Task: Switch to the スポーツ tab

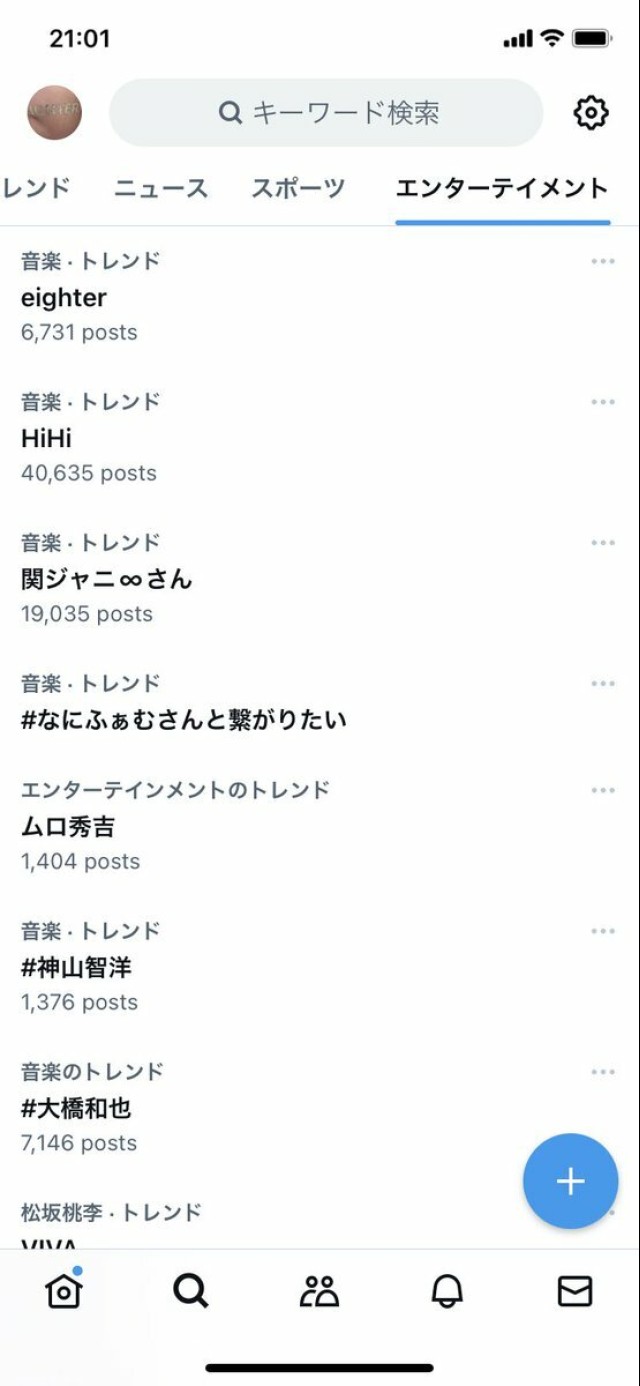Action: coord(298,188)
